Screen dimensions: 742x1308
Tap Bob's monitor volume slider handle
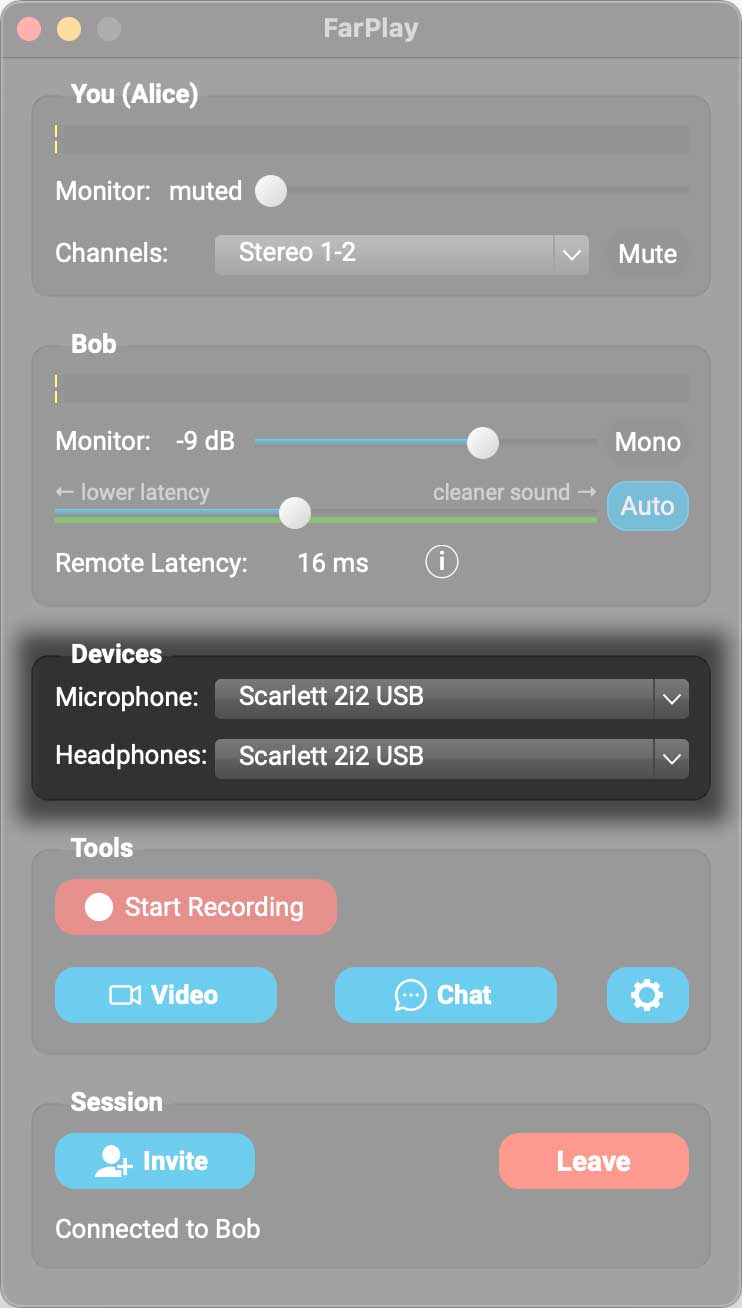pos(483,442)
